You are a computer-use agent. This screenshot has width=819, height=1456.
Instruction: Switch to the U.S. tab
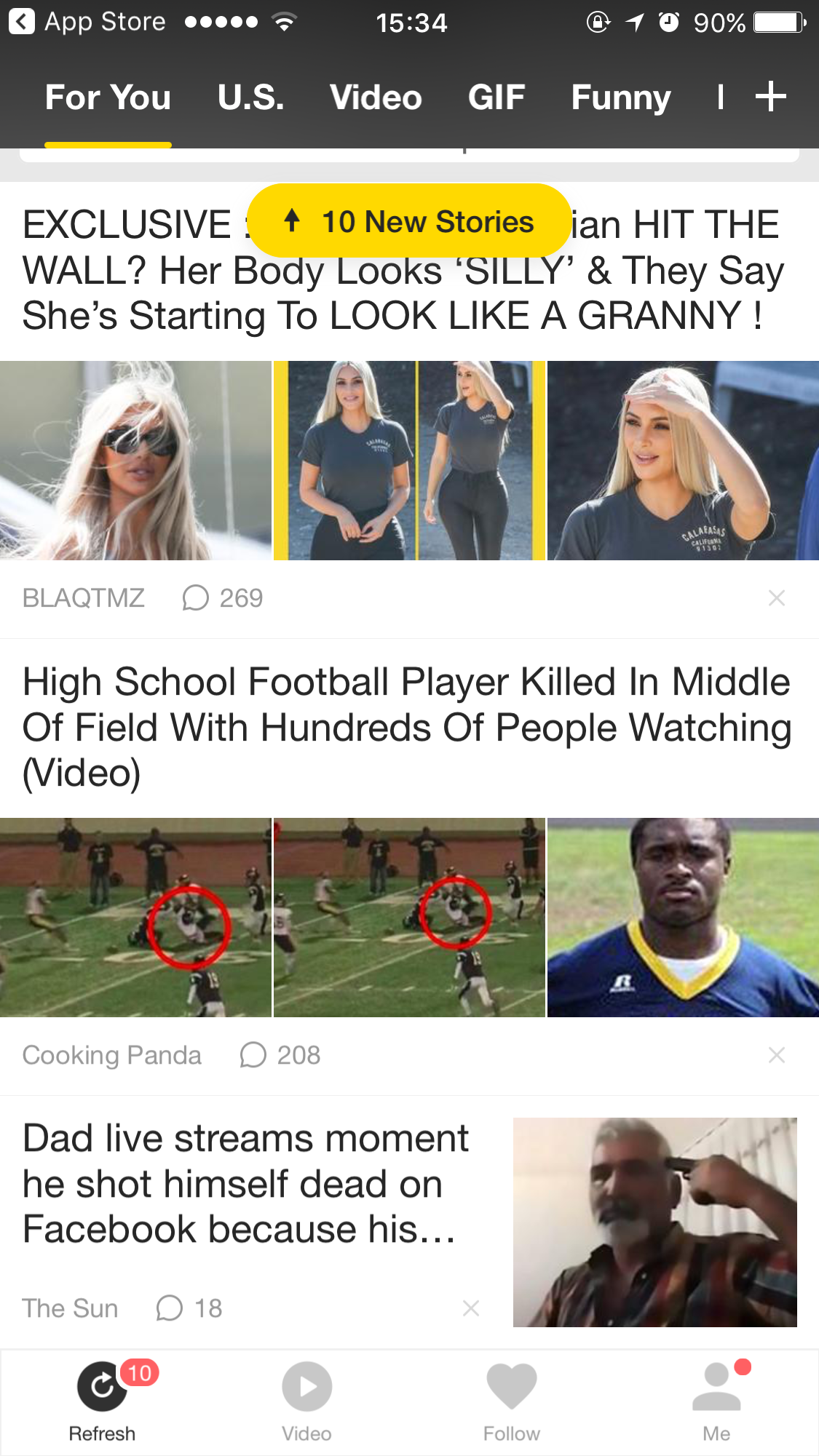point(250,98)
